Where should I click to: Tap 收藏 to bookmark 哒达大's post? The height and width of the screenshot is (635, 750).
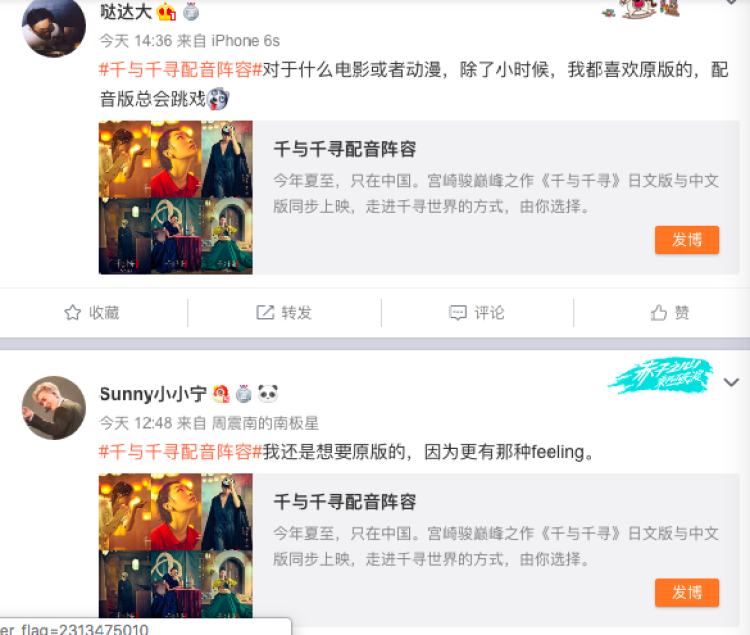click(92, 313)
